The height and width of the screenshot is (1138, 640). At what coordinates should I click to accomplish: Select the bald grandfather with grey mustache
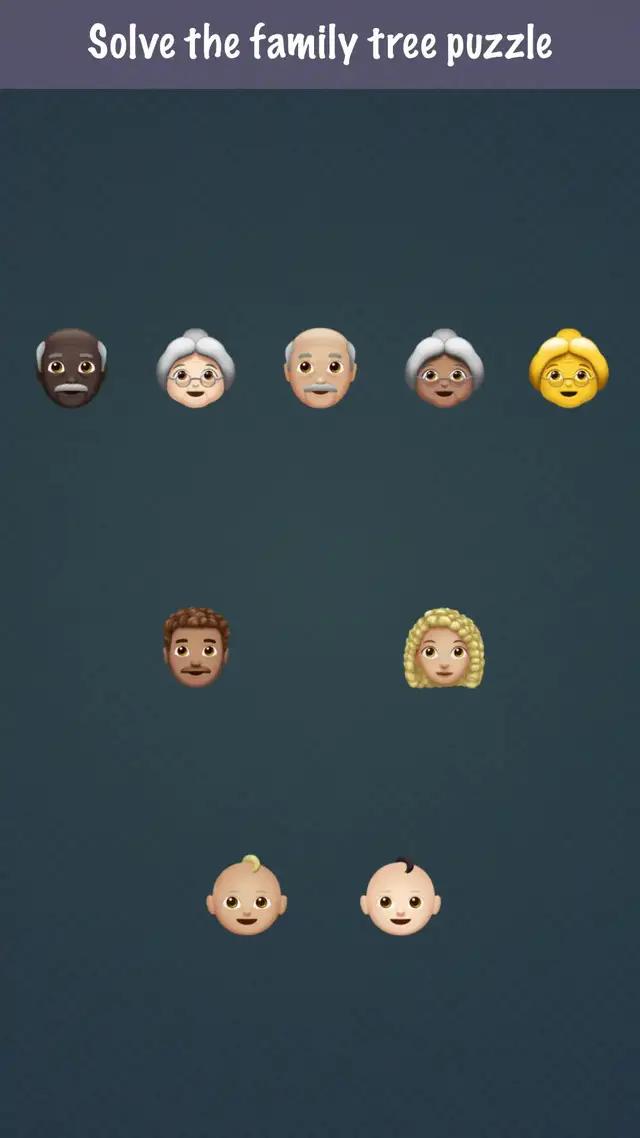(x=320, y=368)
